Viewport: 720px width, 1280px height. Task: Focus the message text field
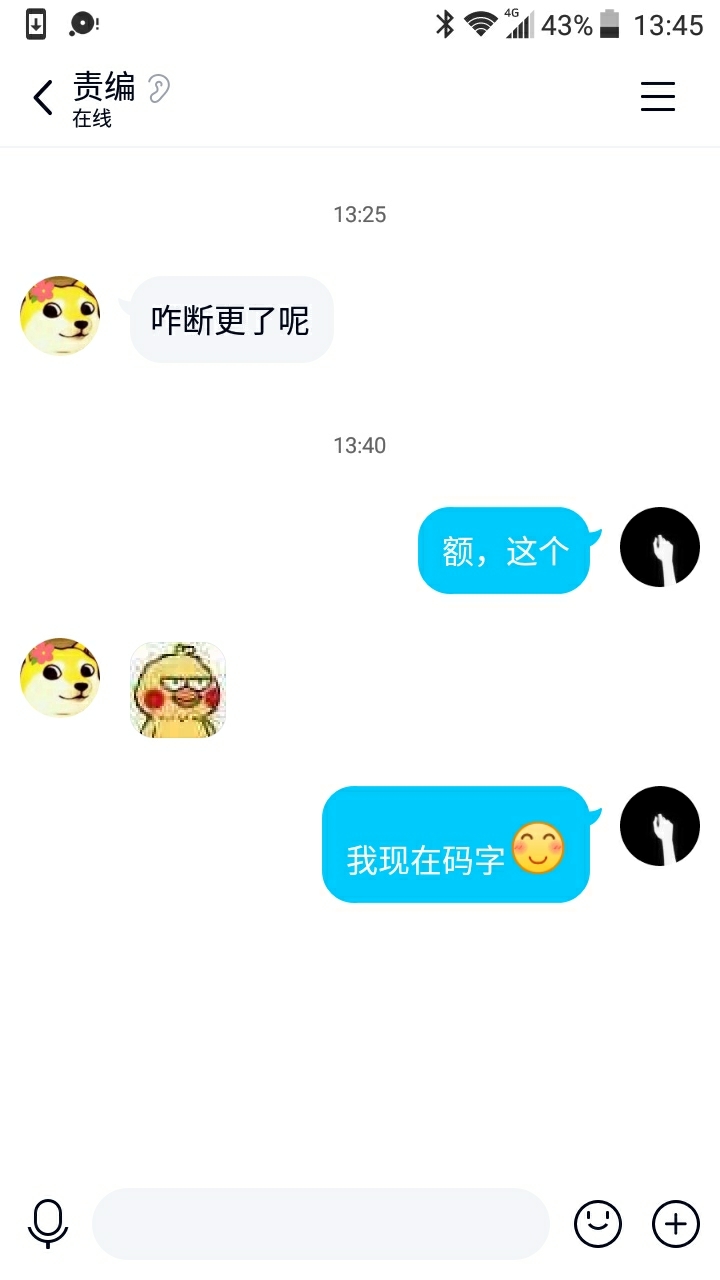(321, 1223)
